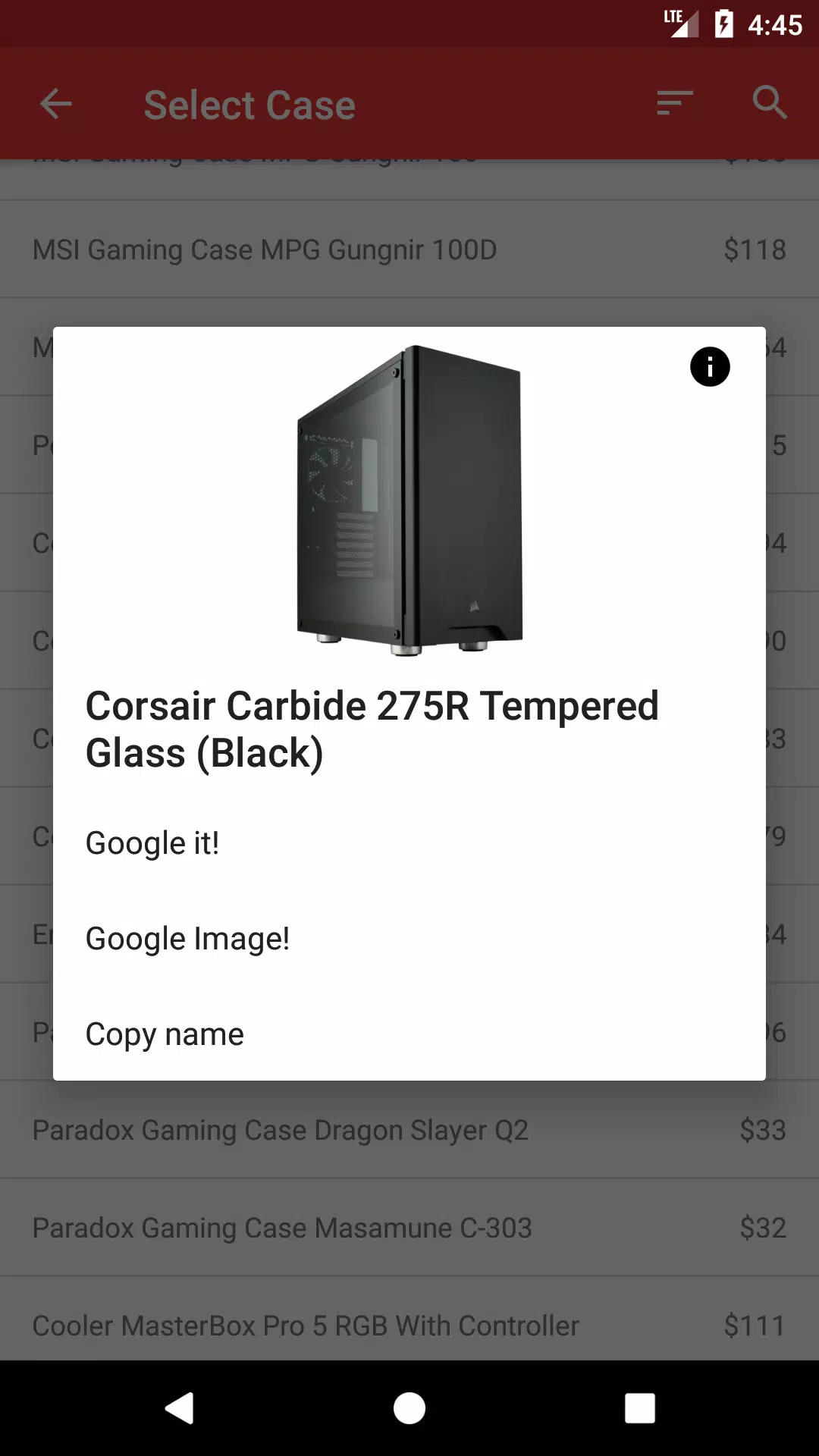Tap the Android back button
The image size is (819, 1456).
(180, 1408)
